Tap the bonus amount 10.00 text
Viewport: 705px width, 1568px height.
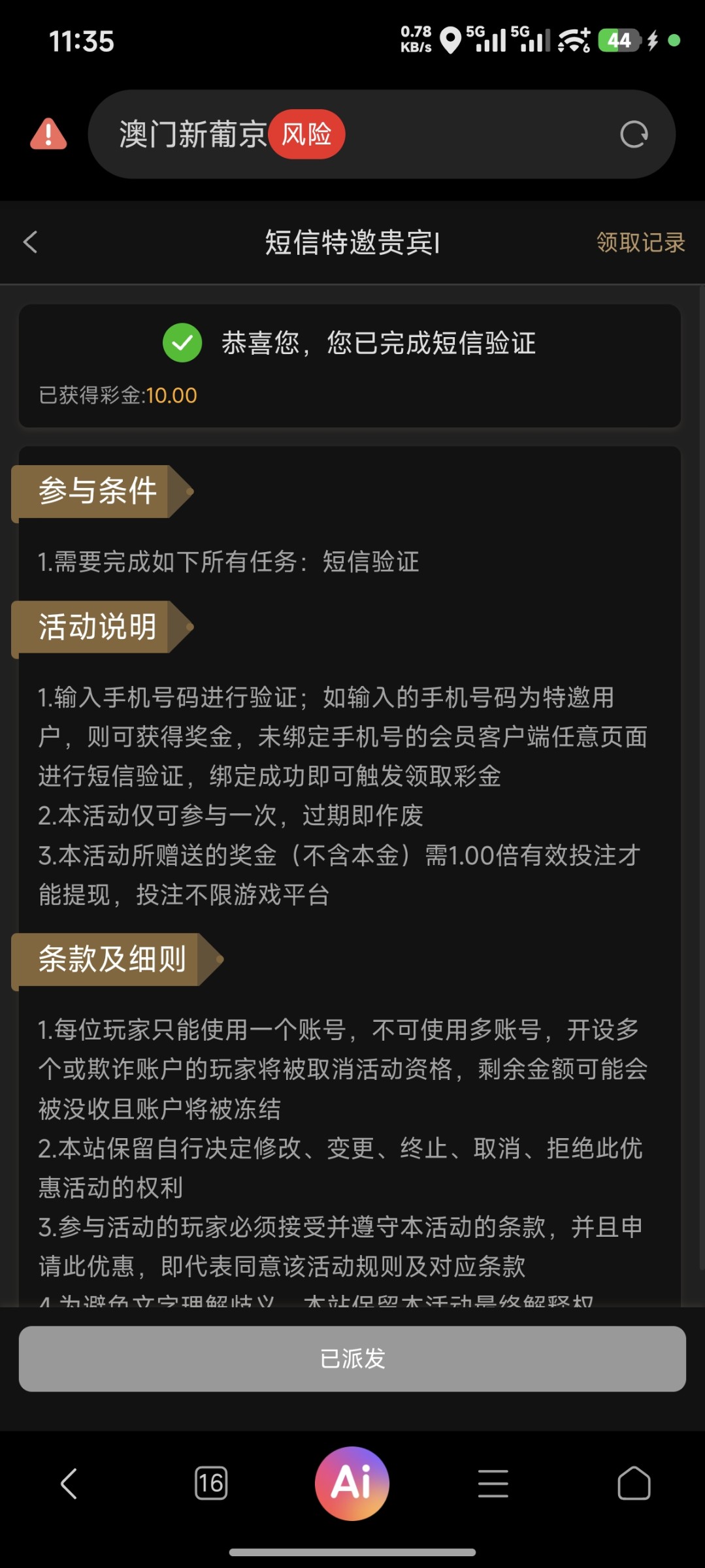point(171,395)
